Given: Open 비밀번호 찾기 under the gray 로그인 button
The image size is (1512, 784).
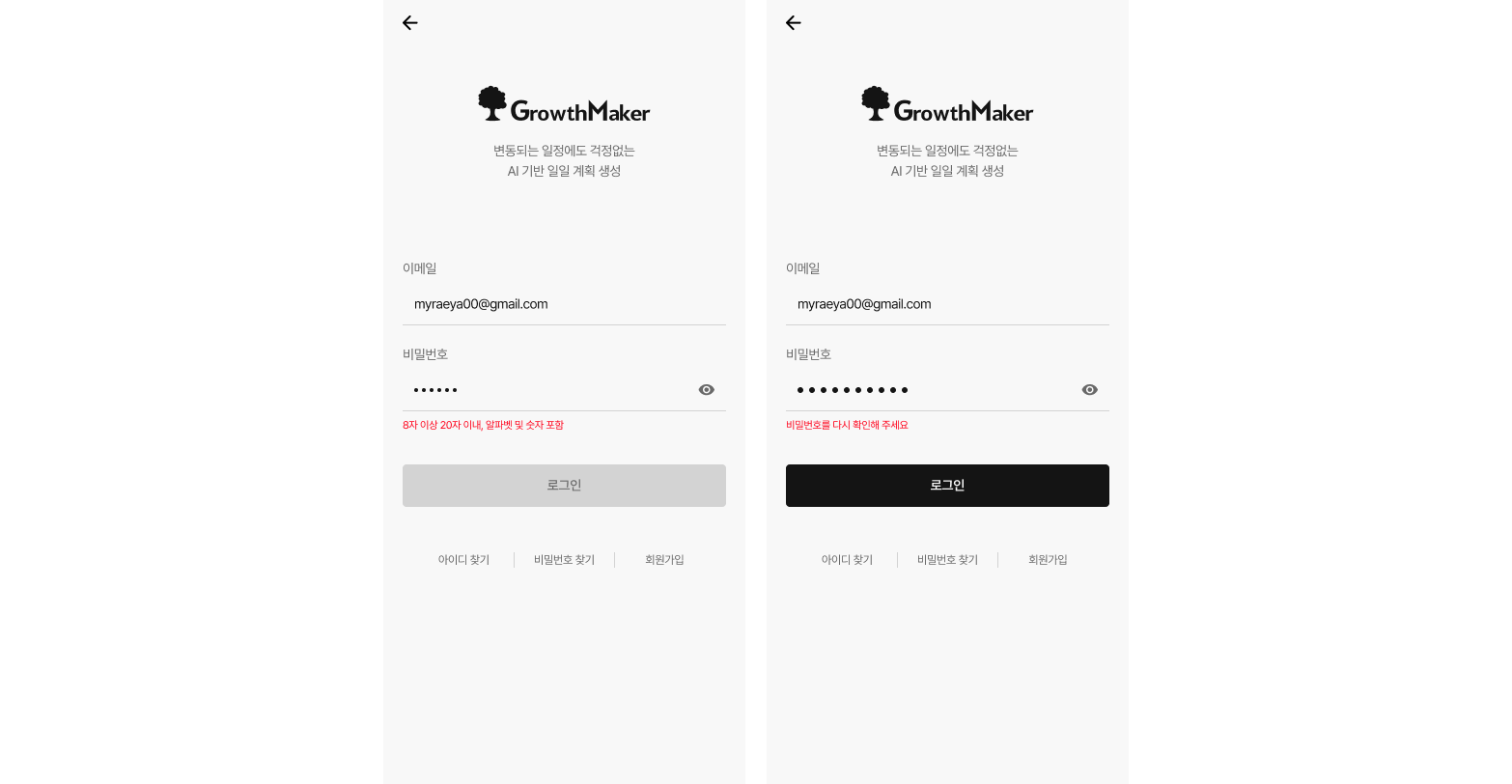Looking at the screenshot, I should (564, 560).
